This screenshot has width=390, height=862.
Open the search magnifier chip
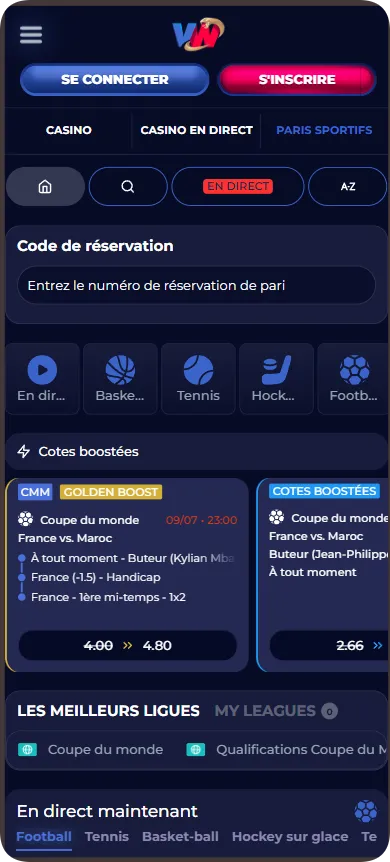click(x=128, y=186)
